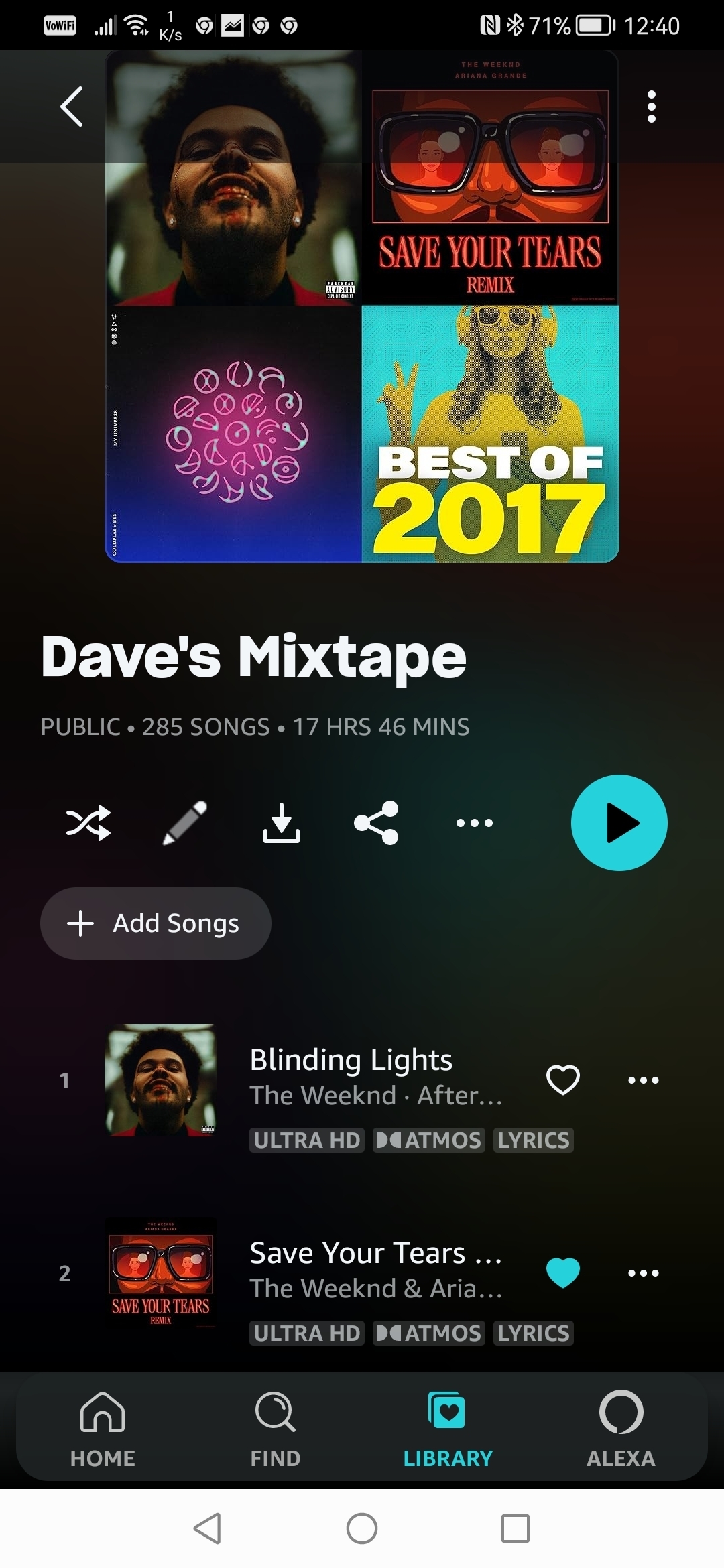Image resolution: width=724 pixels, height=1568 pixels.
Task: Go back using the top-left arrow
Action: (72, 107)
